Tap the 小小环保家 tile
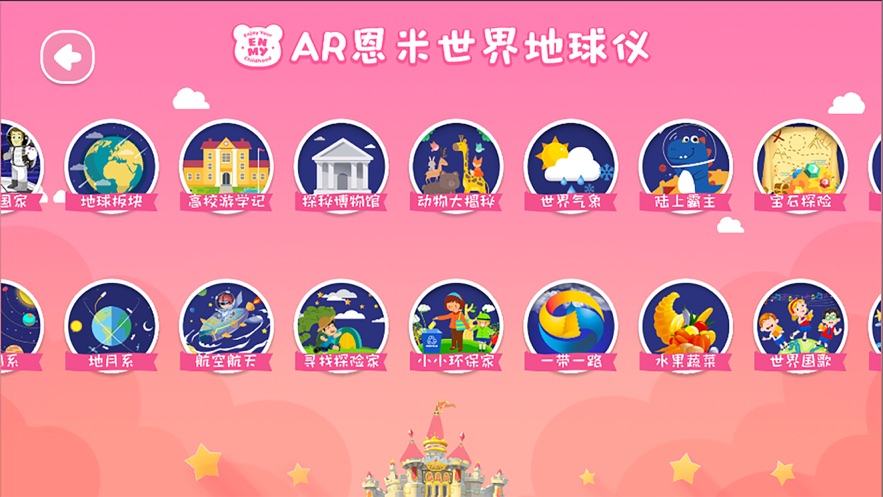Image resolution: width=883 pixels, height=497 pixels. pos(456,326)
